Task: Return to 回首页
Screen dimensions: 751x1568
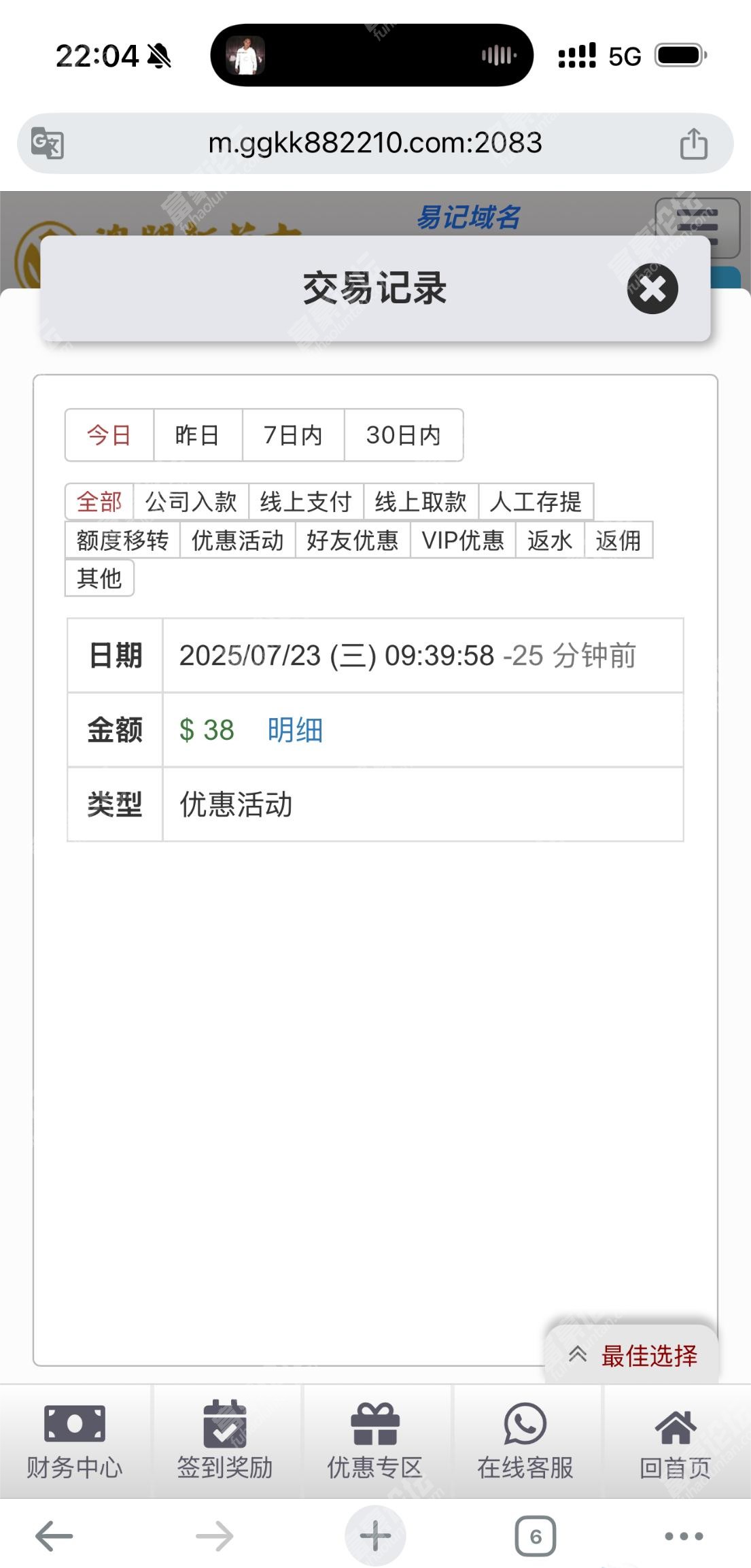Action: coord(676,1442)
